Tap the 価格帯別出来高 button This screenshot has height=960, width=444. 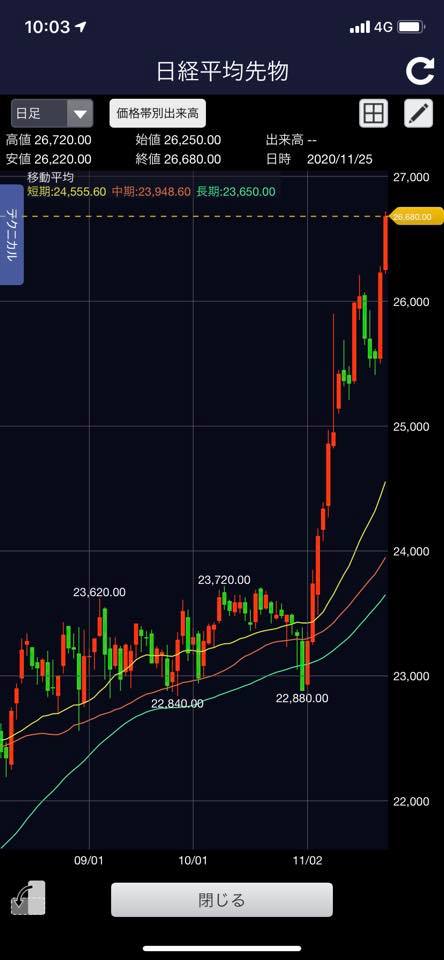pos(158,113)
